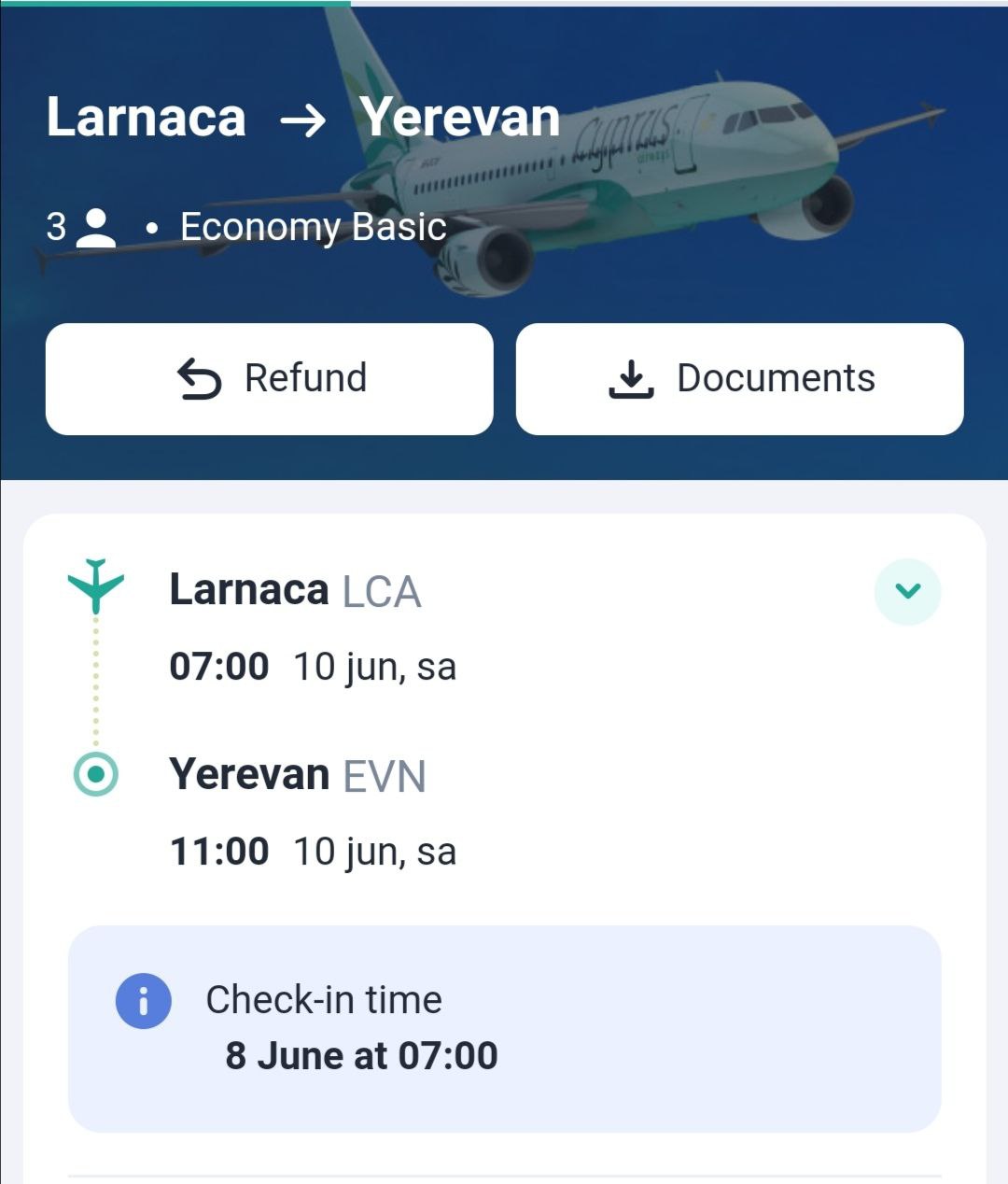Image resolution: width=1008 pixels, height=1184 pixels.
Task: Download the booking Documents
Action: pyautogui.click(x=739, y=379)
